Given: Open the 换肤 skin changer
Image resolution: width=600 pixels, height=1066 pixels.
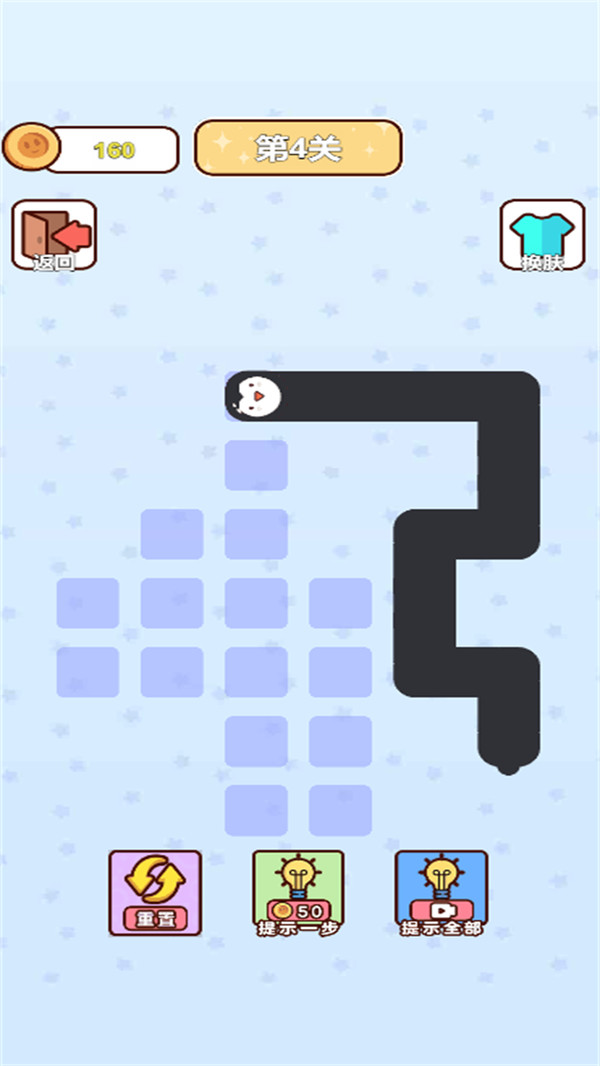Looking at the screenshot, I should (x=542, y=236).
